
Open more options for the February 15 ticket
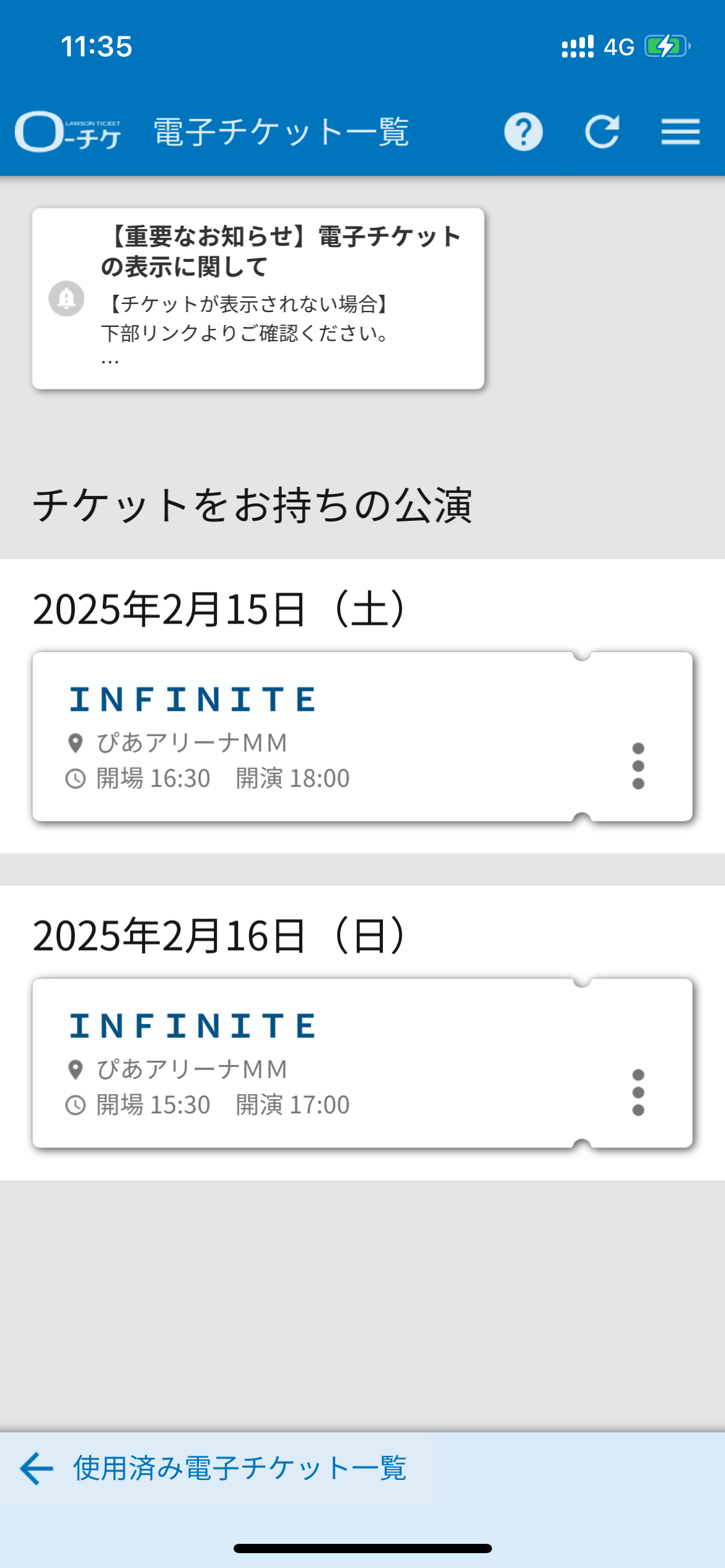638,766
